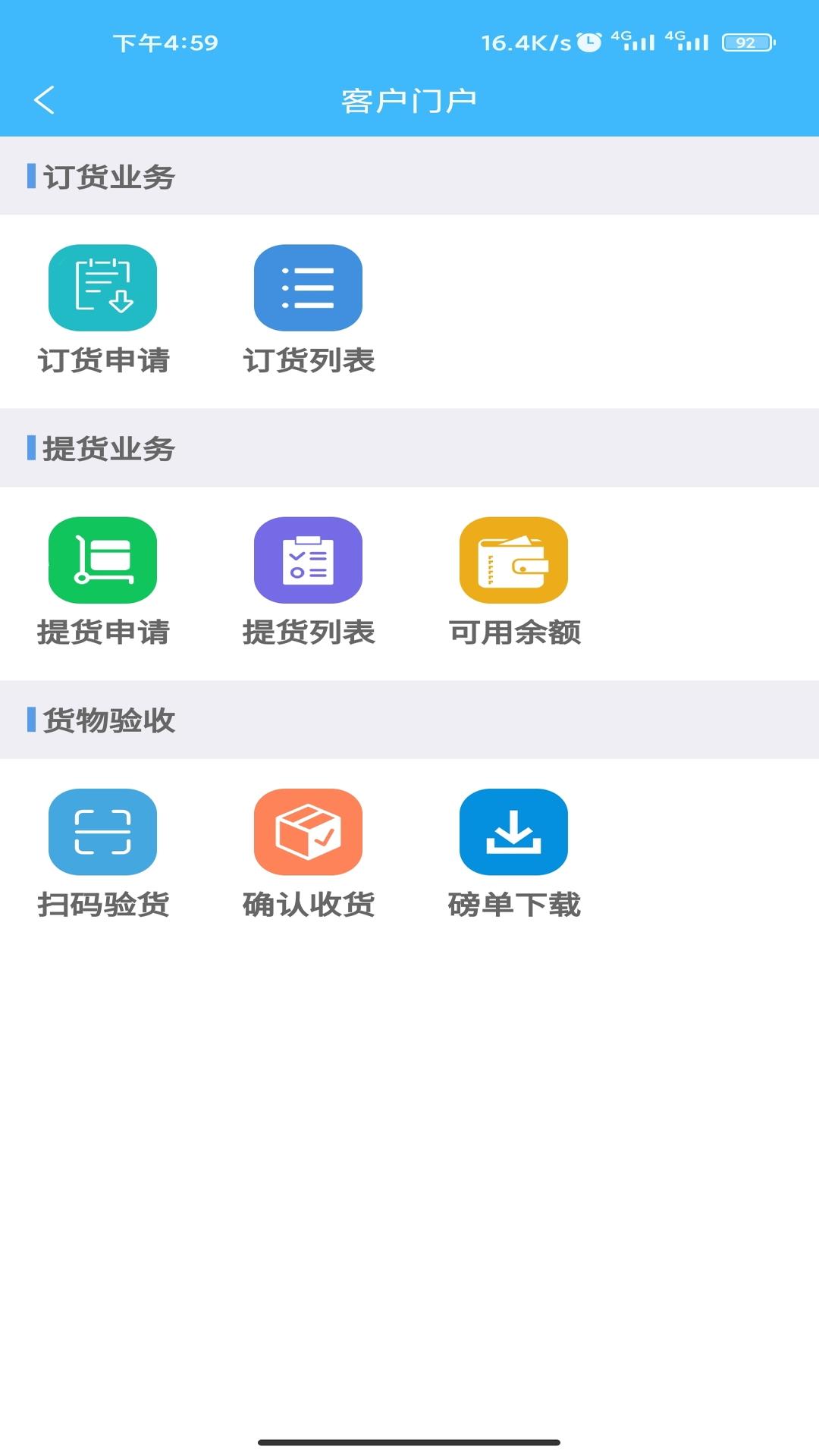Check balance via the 可用余额 wallet icon
The height and width of the screenshot is (1456, 819).
tap(514, 561)
